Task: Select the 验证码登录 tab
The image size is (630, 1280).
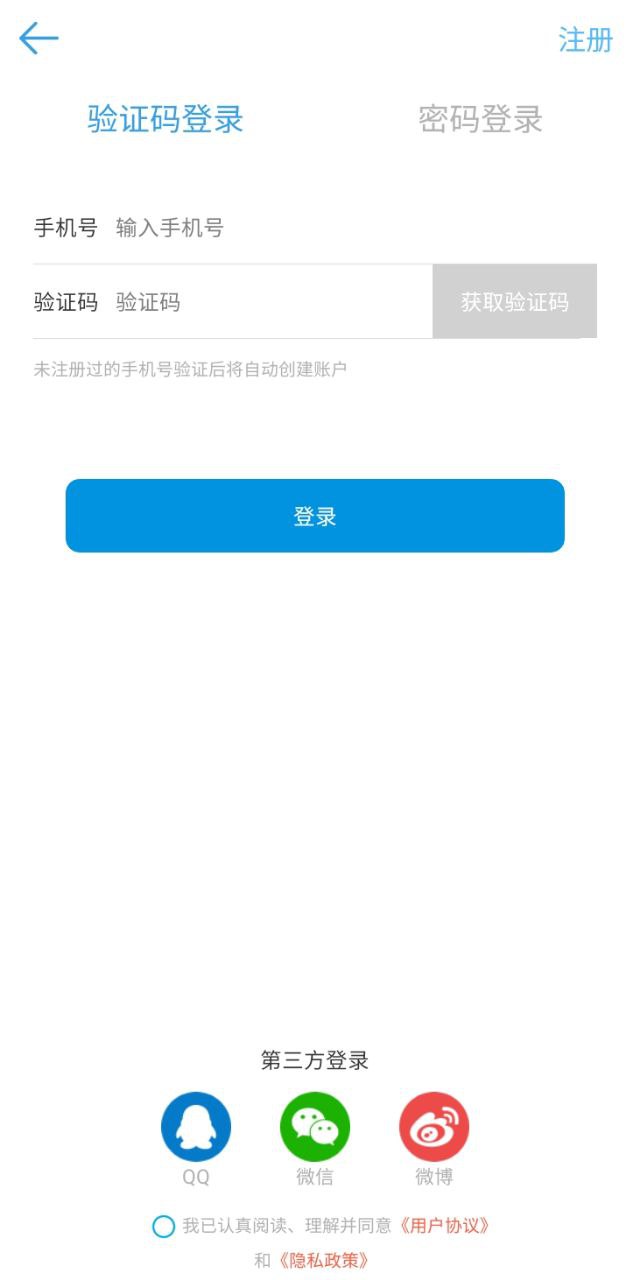Action: point(166,120)
